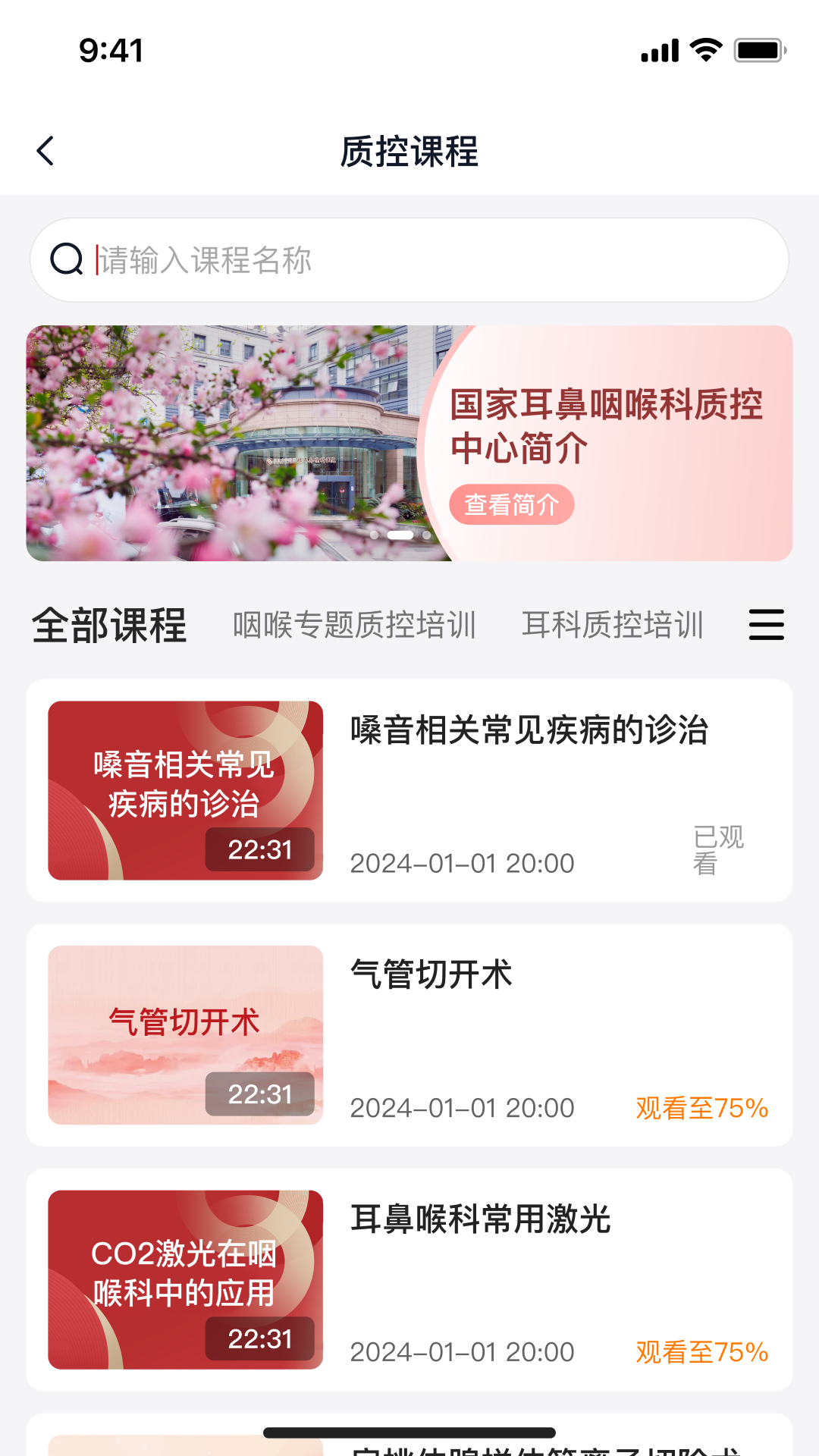Tap the course name search input field
The image size is (819, 1456).
click(x=303, y=259)
